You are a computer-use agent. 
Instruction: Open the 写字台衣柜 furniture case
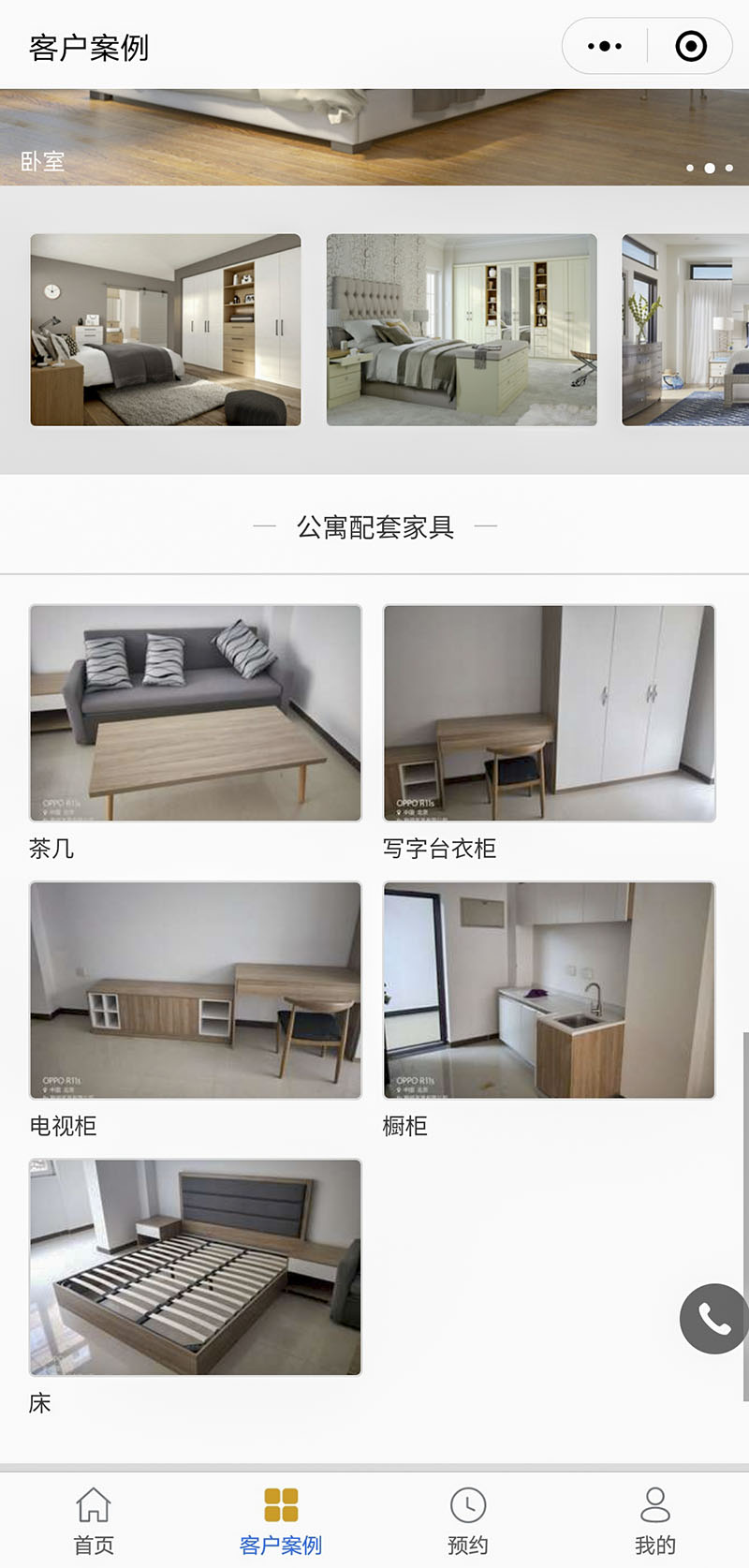[x=550, y=714]
